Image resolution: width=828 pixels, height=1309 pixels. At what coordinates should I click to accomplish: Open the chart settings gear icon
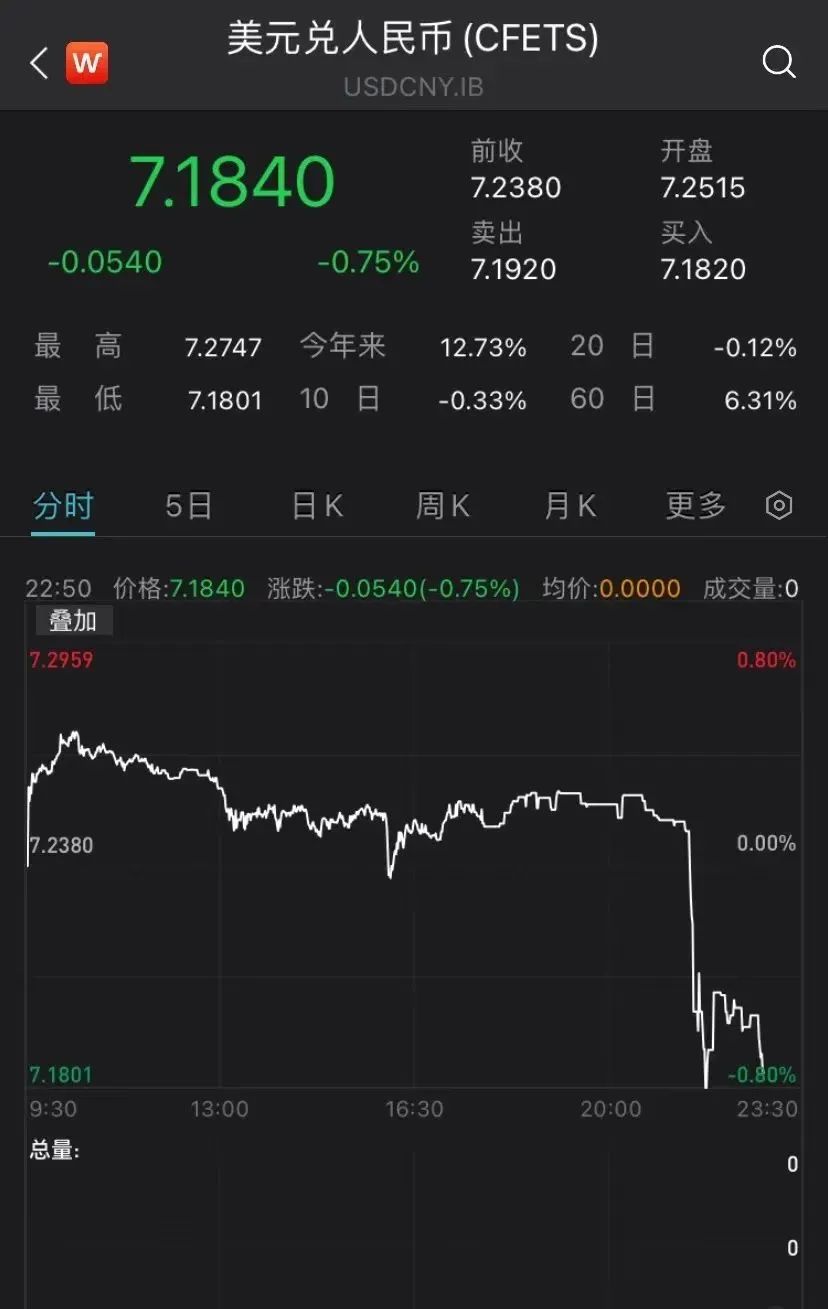(x=778, y=506)
